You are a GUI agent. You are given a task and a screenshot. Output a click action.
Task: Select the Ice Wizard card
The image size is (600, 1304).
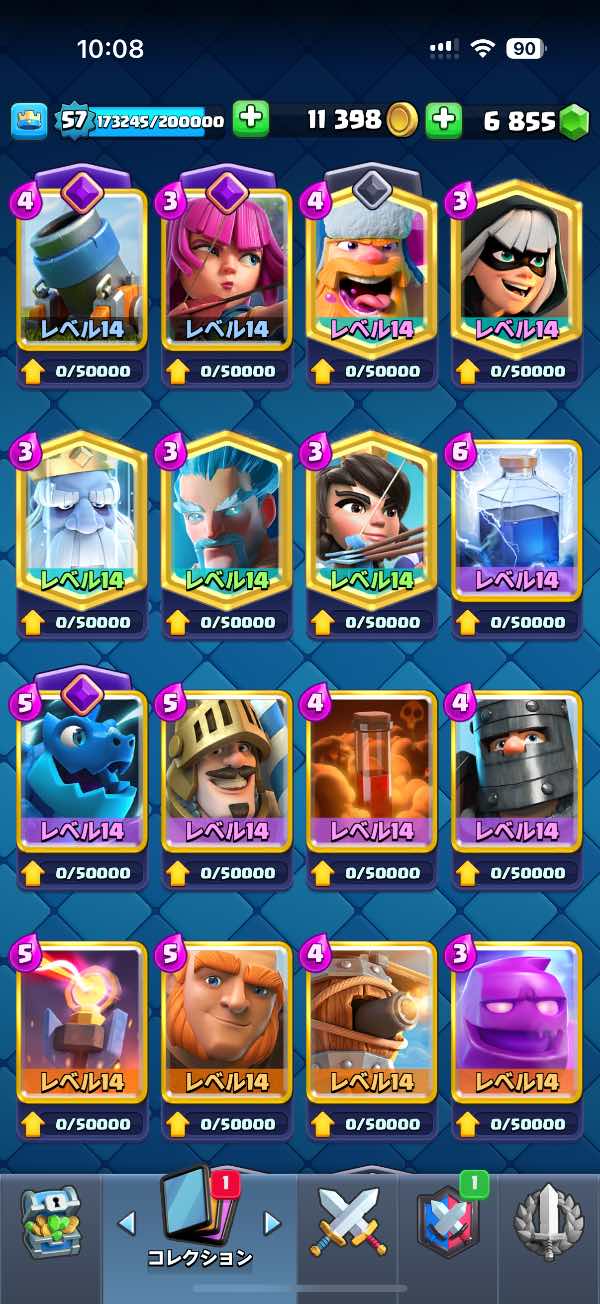(x=226, y=520)
